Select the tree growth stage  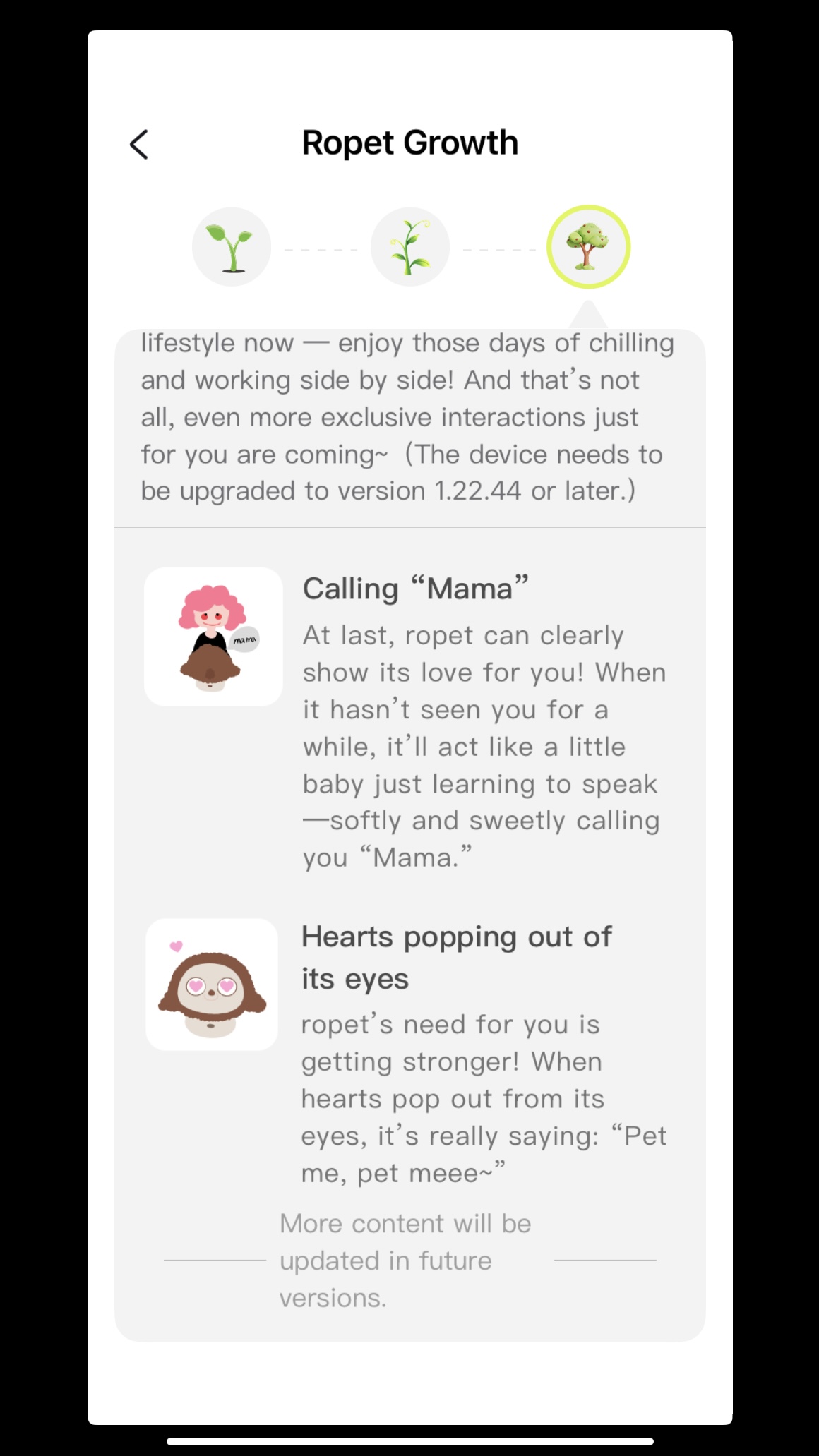[588, 247]
